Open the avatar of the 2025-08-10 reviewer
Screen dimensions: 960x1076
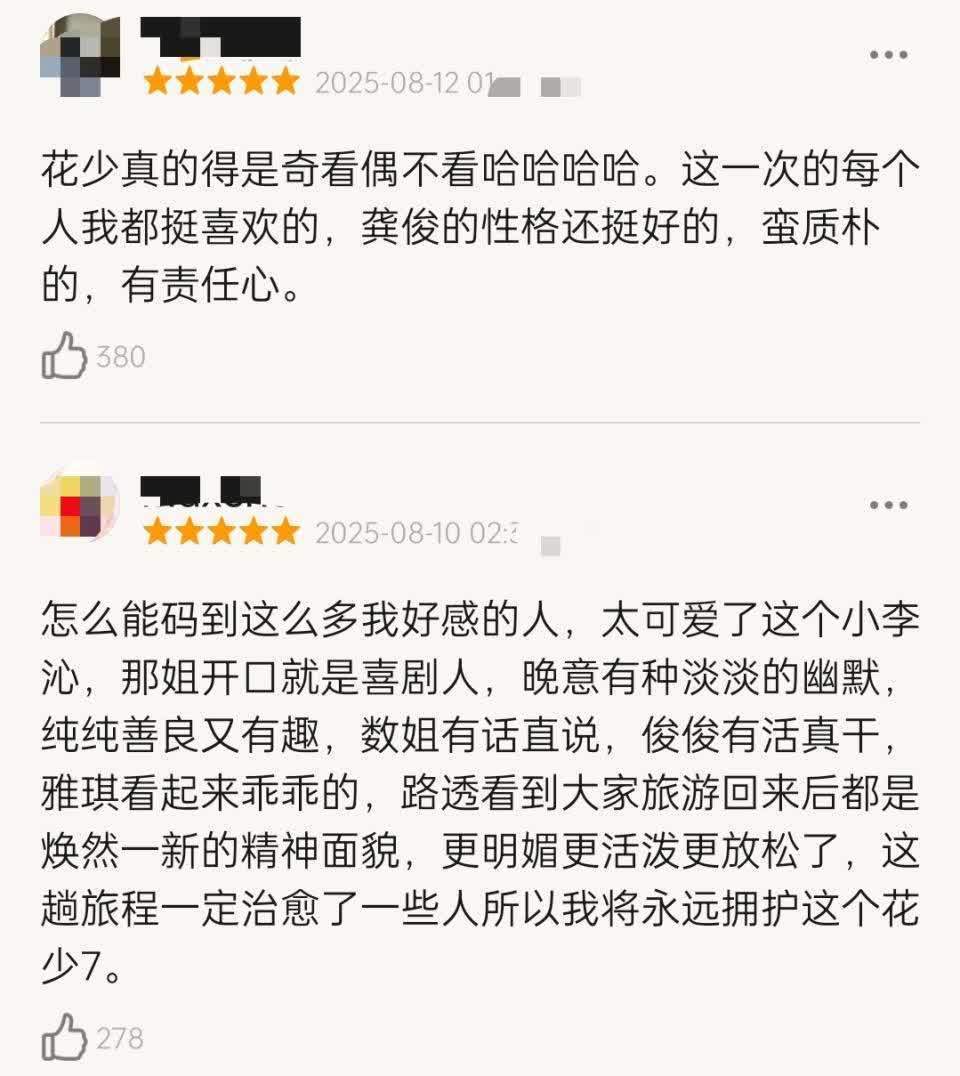point(78,506)
